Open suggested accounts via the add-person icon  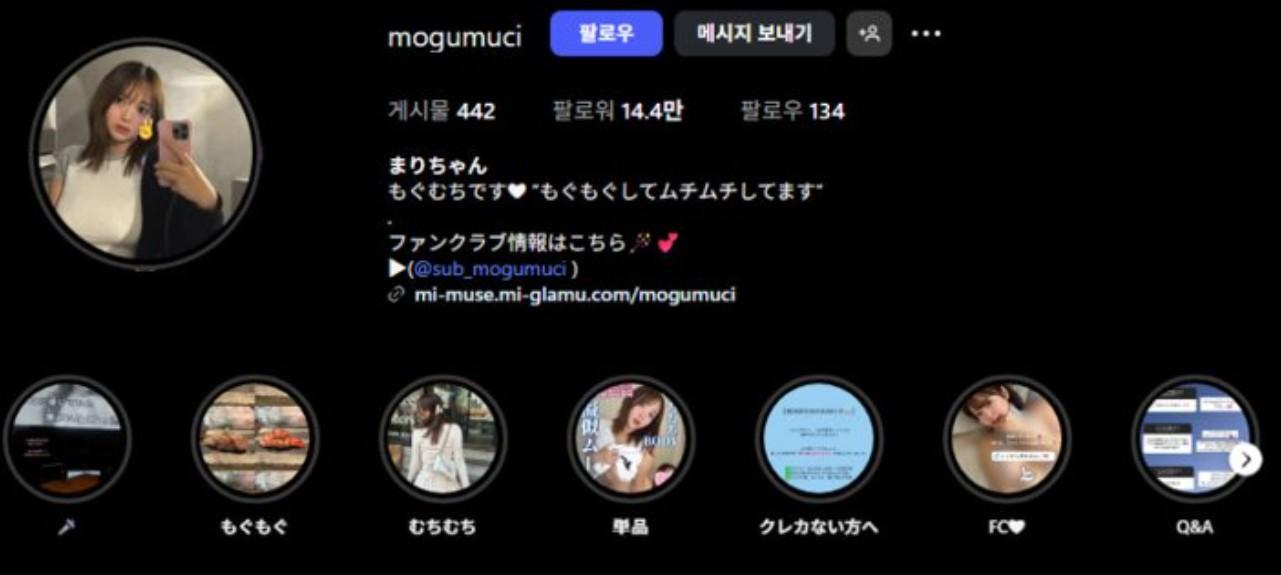pyautogui.click(x=869, y=34)
